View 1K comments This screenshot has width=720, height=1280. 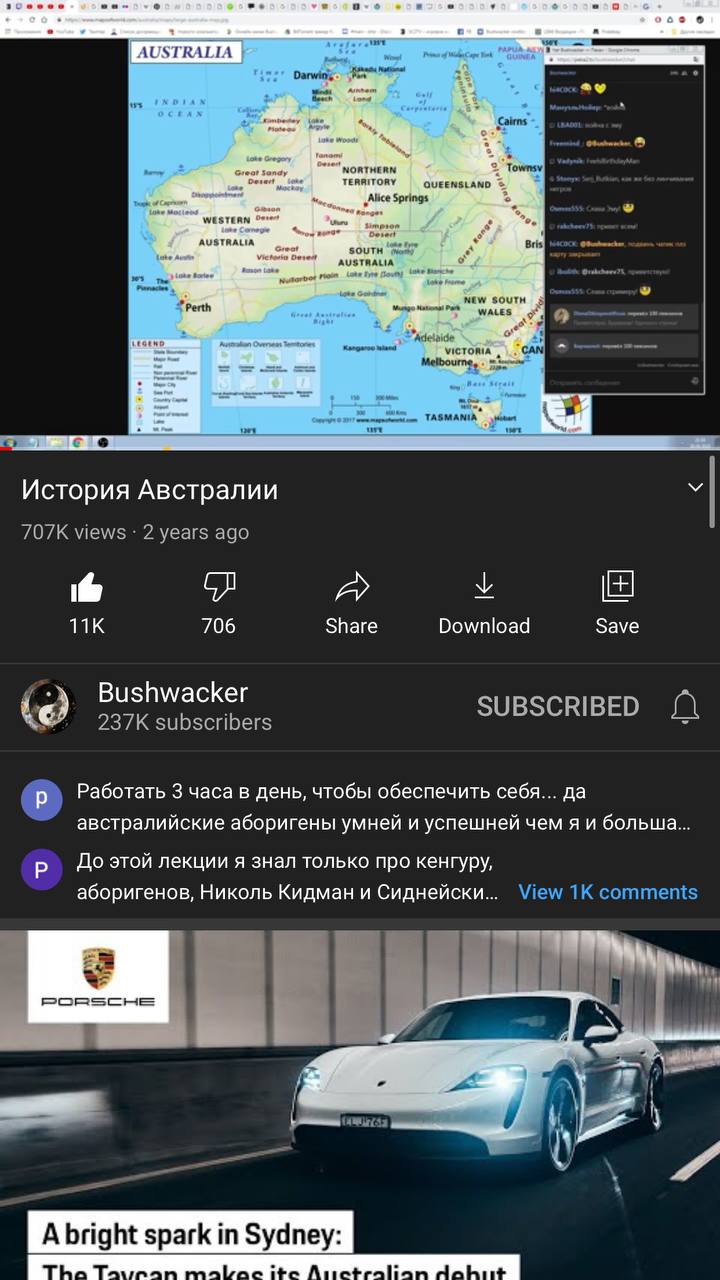pyautogui.click(x=607, y=892)
